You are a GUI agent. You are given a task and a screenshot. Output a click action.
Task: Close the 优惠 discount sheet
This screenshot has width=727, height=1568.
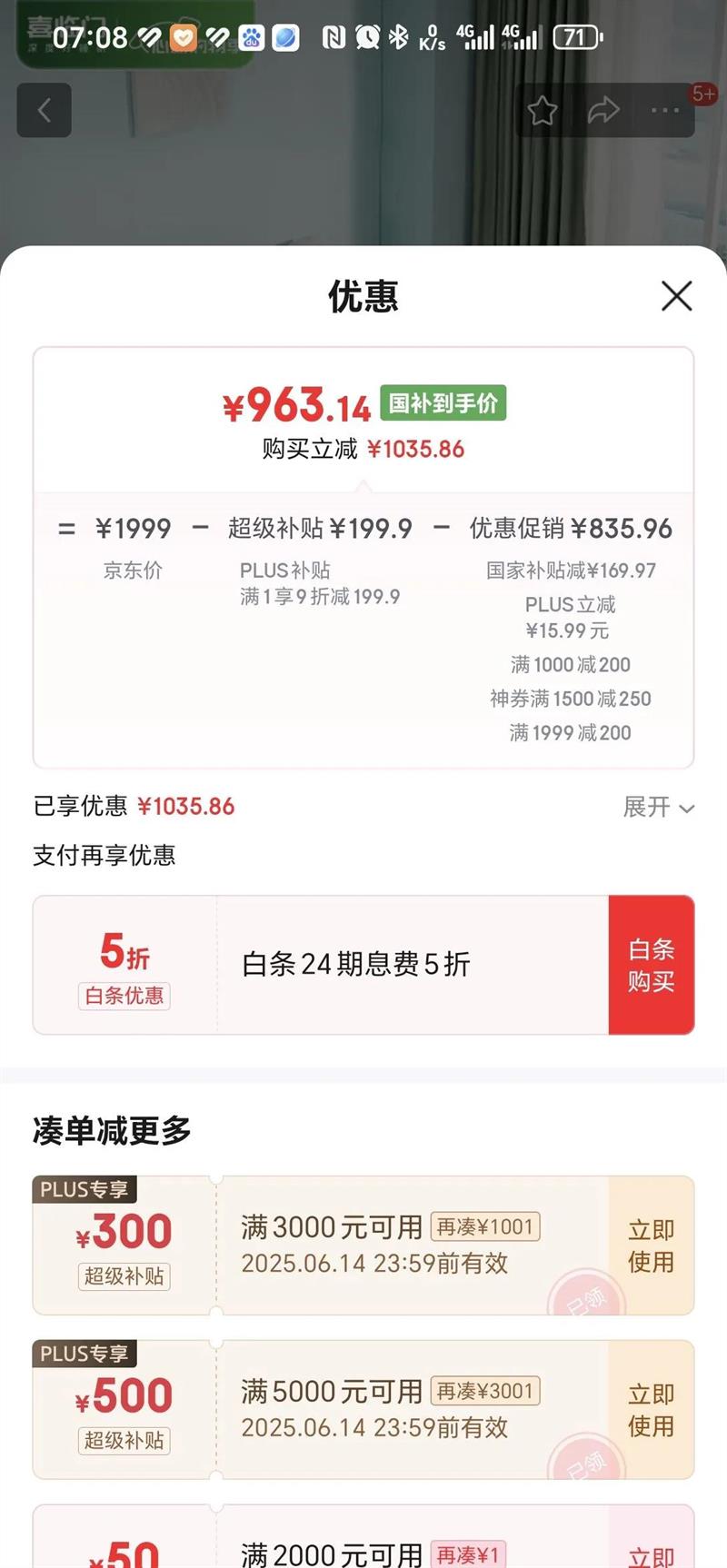tap(676, 296)
